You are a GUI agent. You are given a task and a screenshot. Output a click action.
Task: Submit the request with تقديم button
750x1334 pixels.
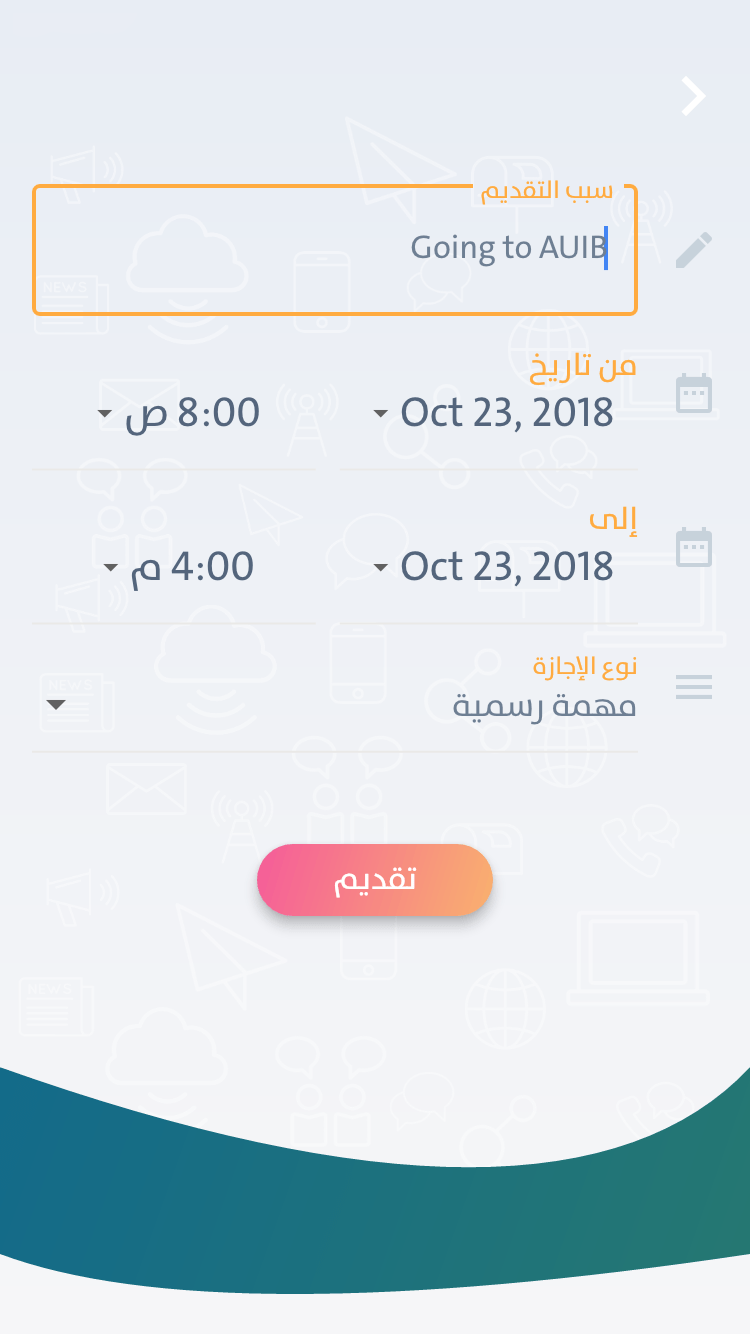(x=375, y=880)
